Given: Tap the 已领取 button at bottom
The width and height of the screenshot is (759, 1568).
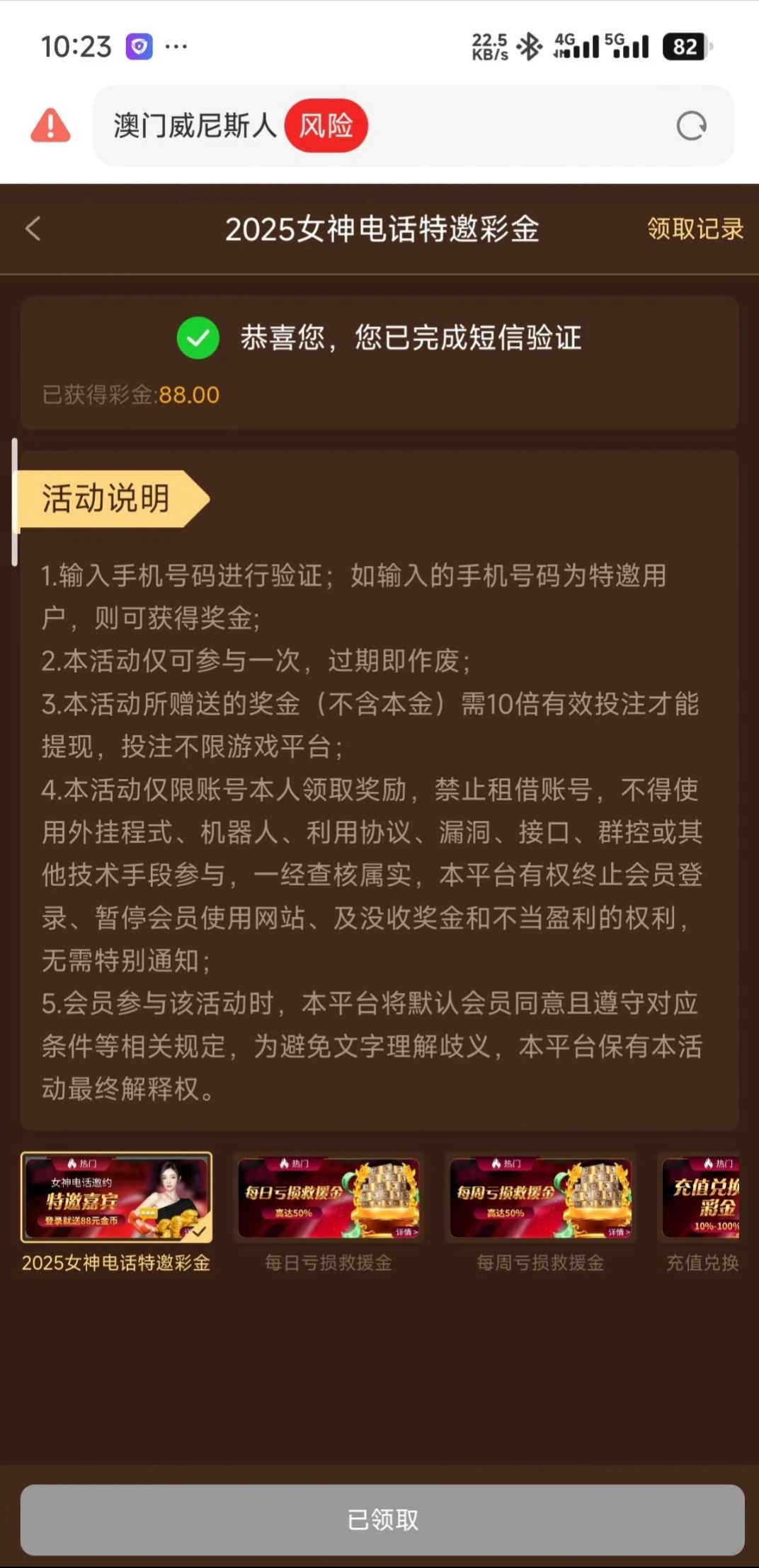Looking at the screenshot, I should click(382, 1519).
